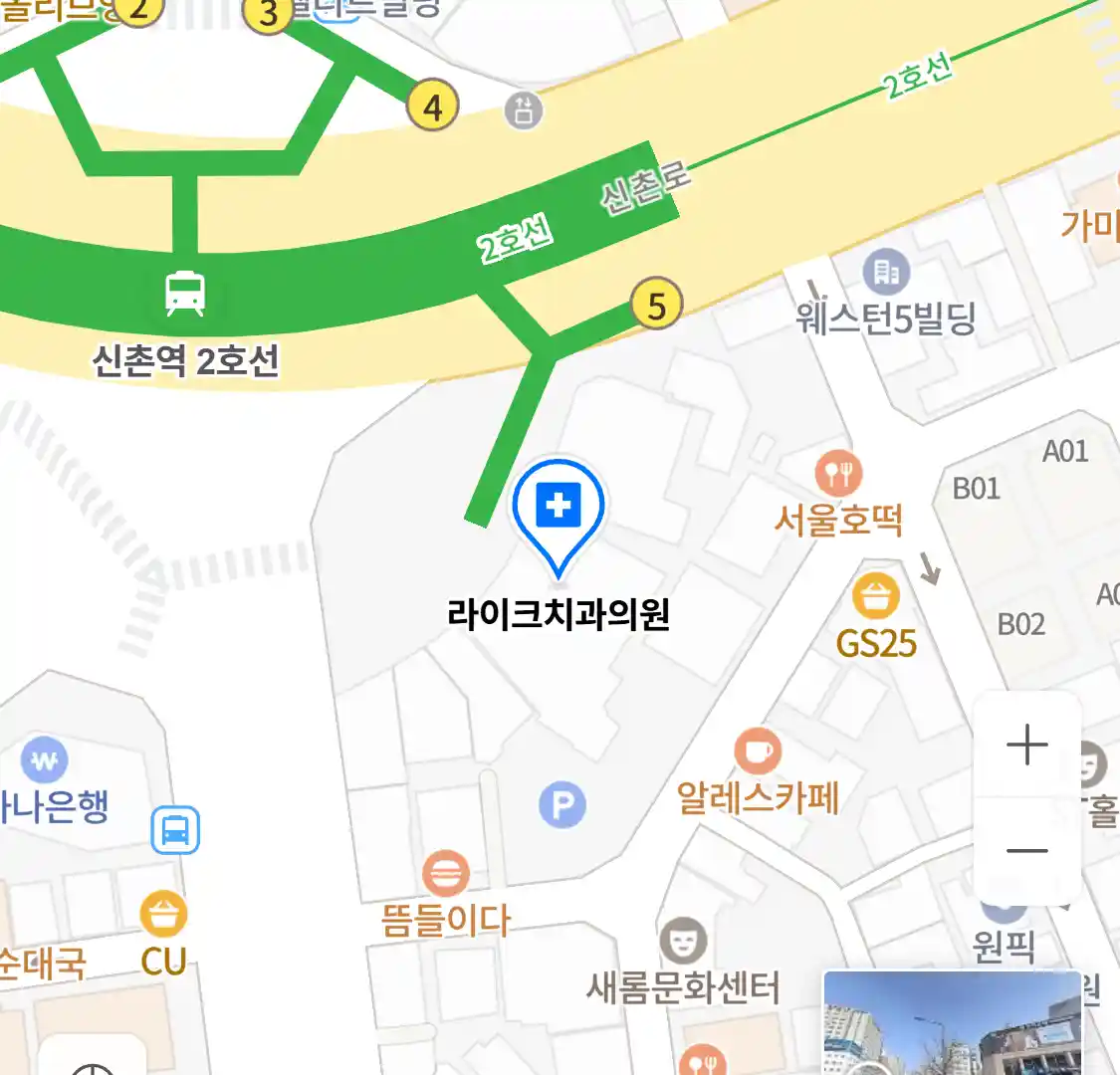Select the bus stop icon
The image size is (1120, 1075).
pos(176,830)
